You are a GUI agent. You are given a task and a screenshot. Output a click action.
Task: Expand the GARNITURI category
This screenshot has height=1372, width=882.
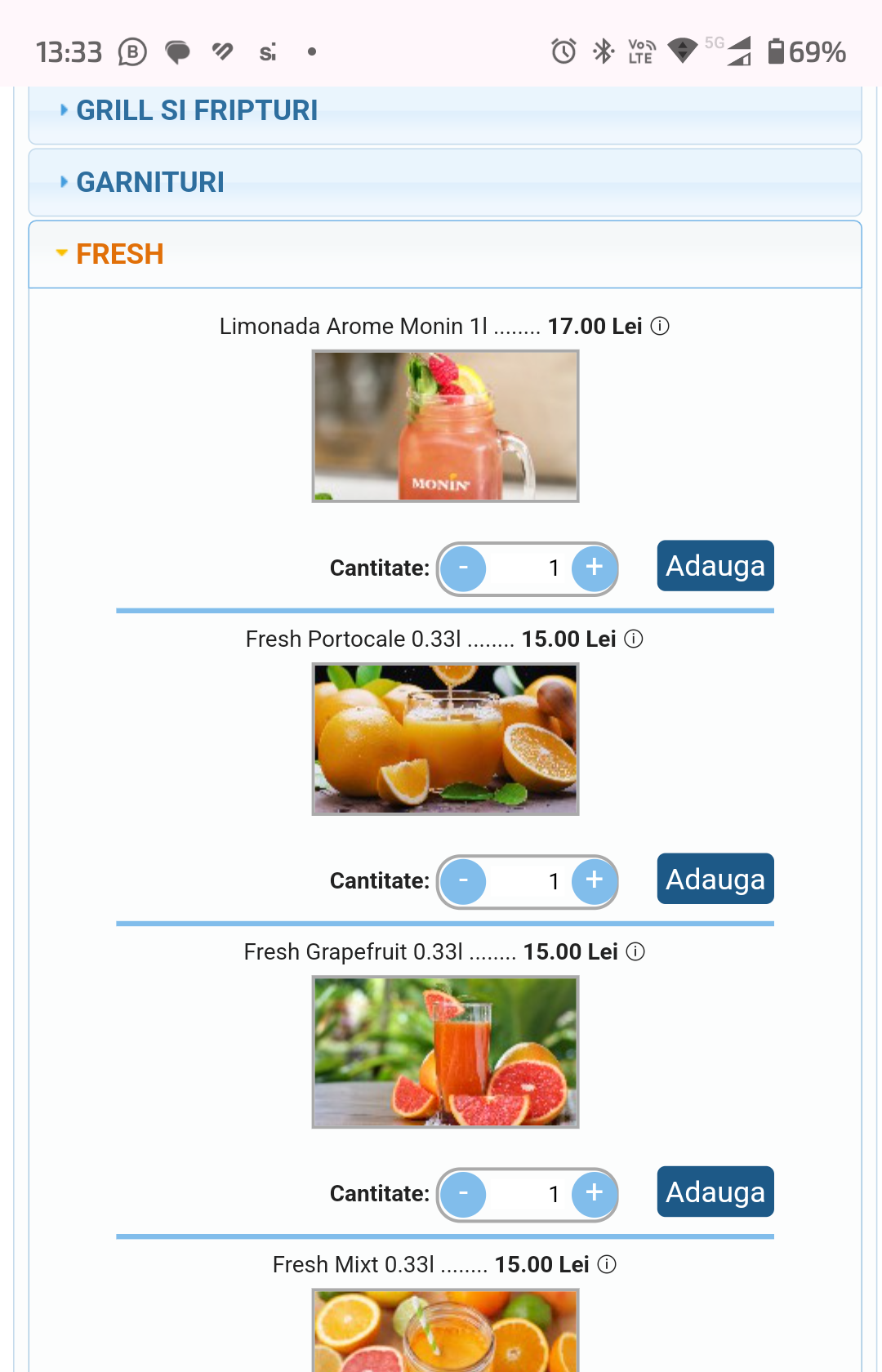coord(149,182)
